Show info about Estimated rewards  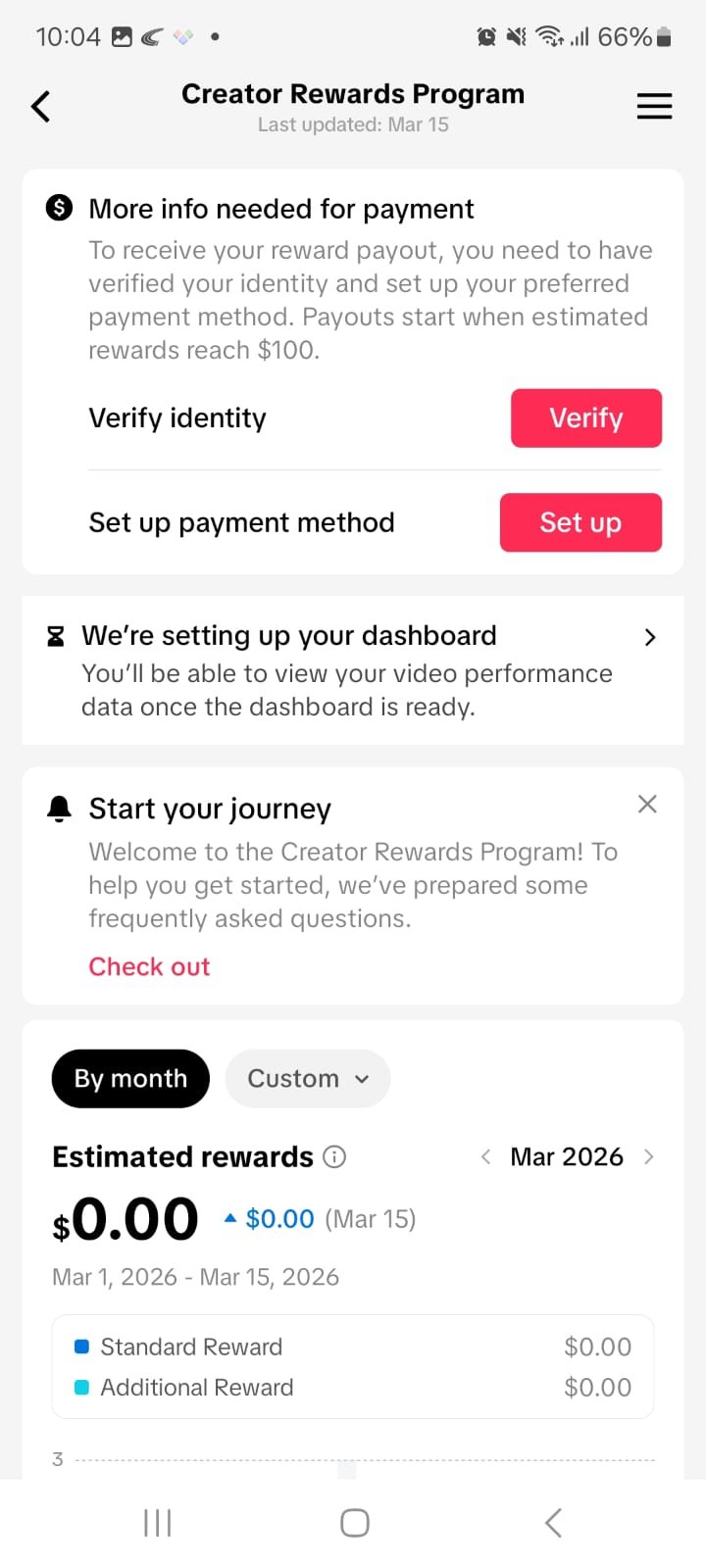point(334,1157)
